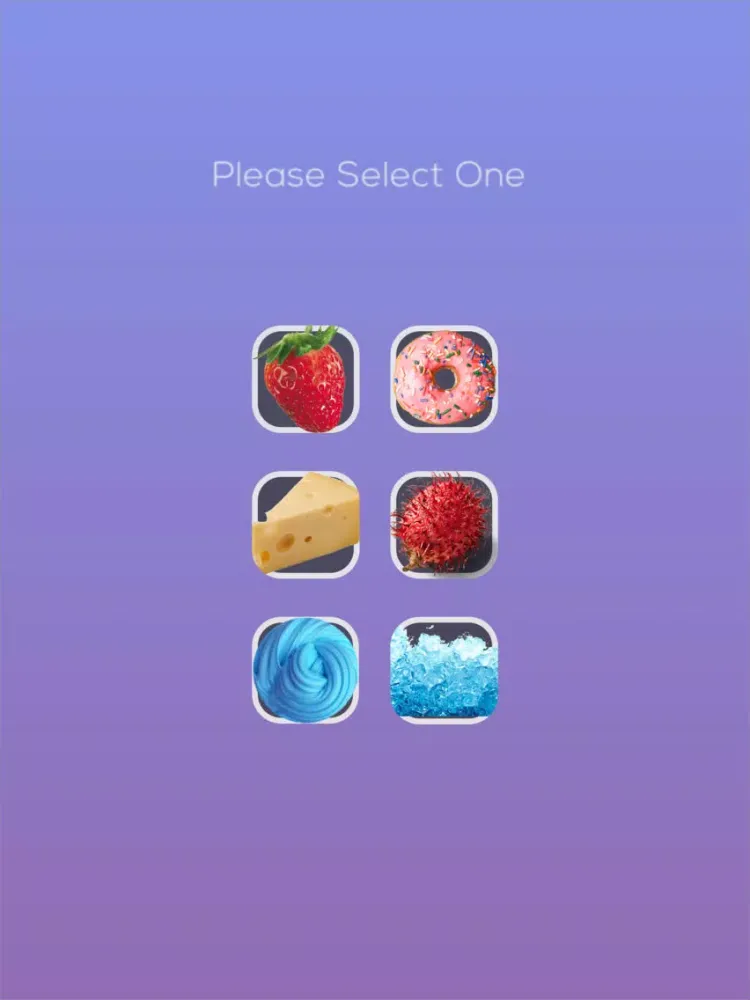
Task: Pick the cheese wedge tile
Action: pyautogui.click(x=305, y=524)
